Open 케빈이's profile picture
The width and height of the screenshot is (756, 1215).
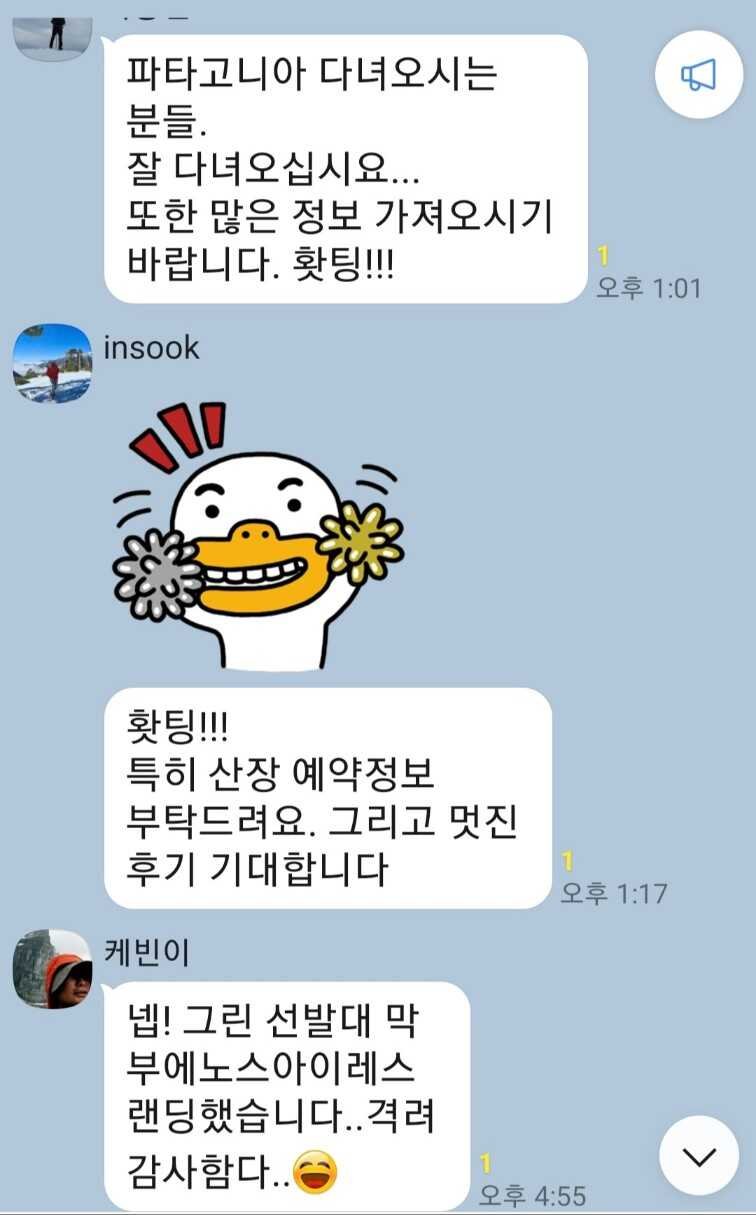(52, 968)
